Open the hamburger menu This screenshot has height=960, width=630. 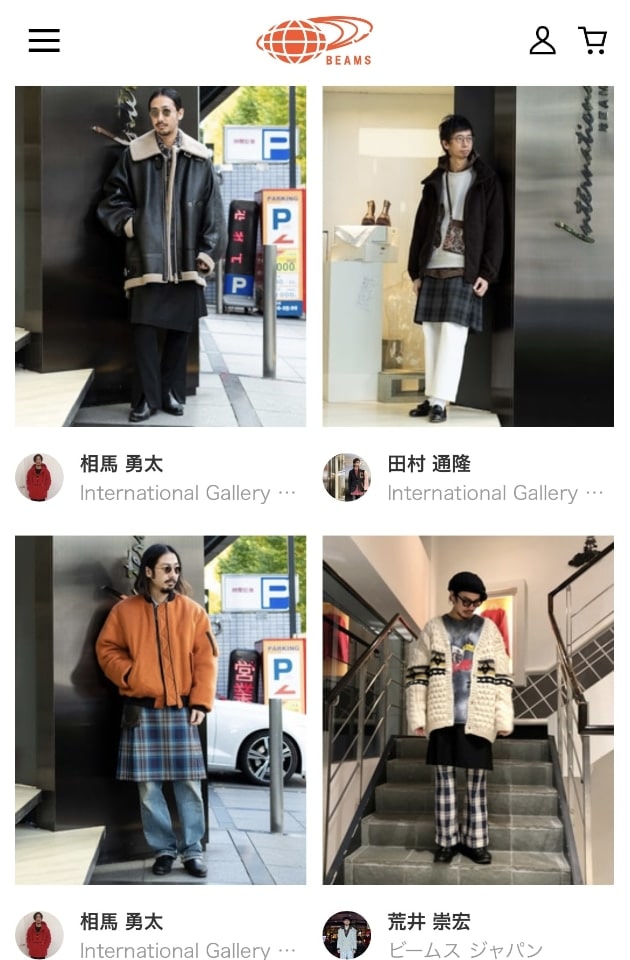tap(44, 40)
